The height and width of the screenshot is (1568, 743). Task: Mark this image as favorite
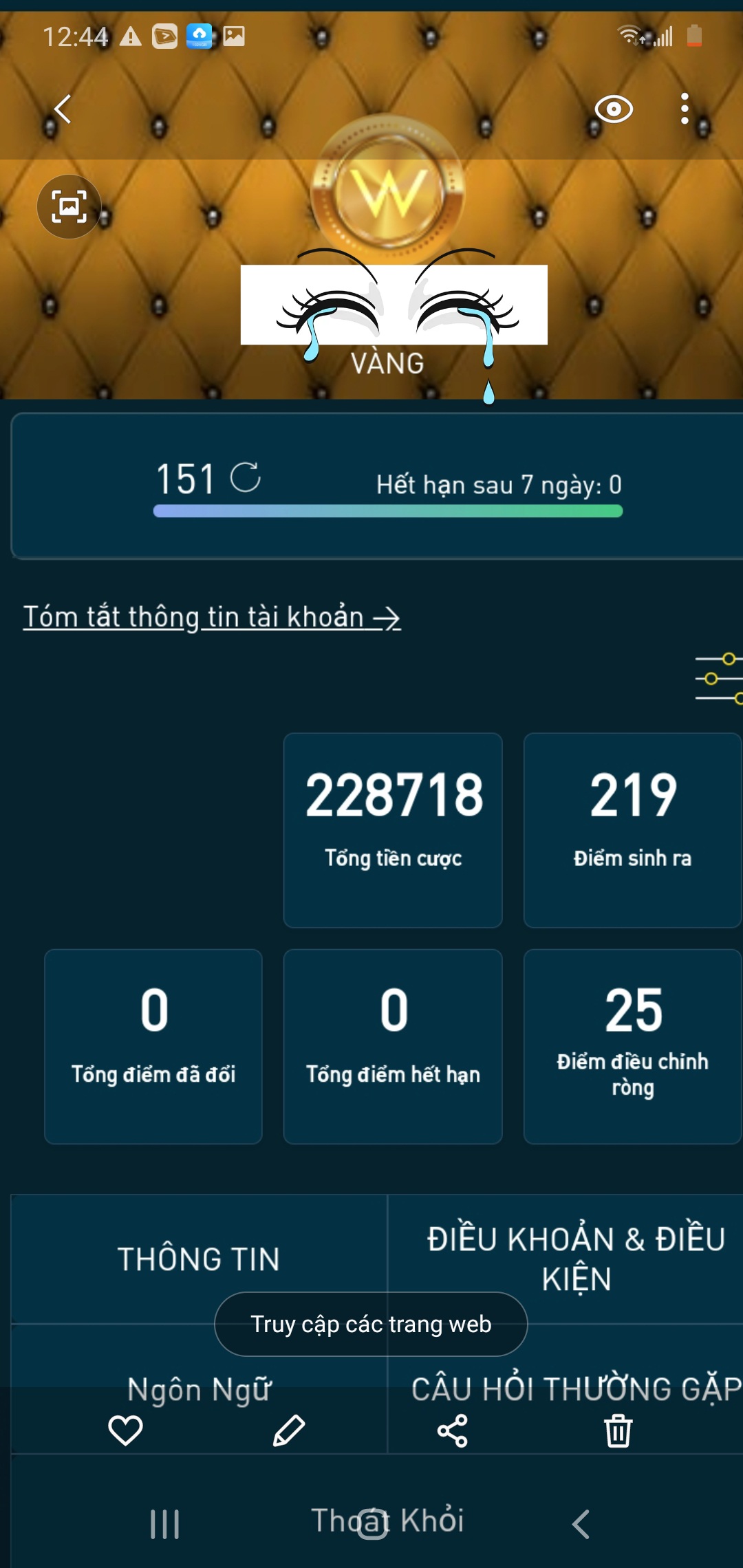coord(125,1431)
